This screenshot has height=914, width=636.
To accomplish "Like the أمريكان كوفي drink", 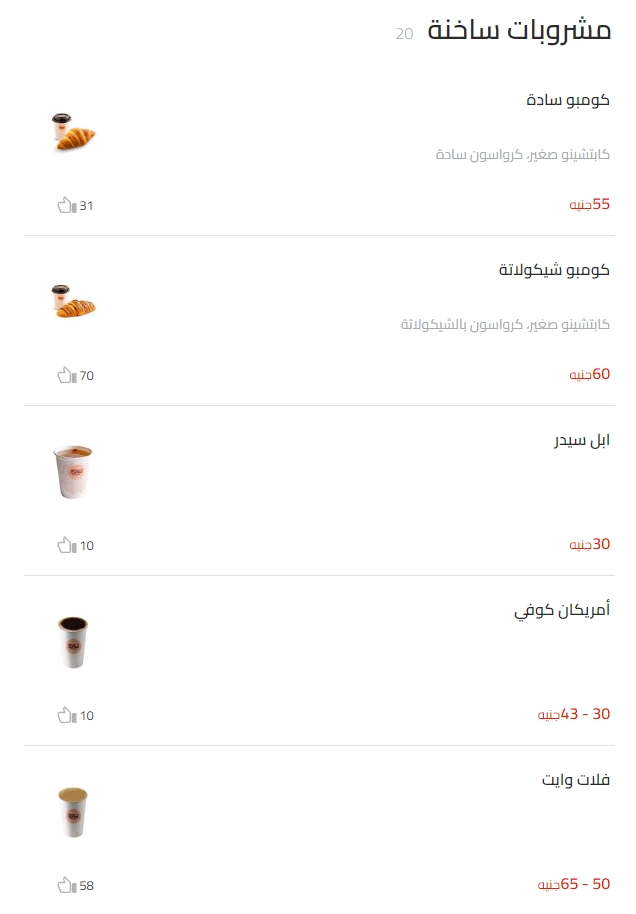I will click(x=67, y=715).
